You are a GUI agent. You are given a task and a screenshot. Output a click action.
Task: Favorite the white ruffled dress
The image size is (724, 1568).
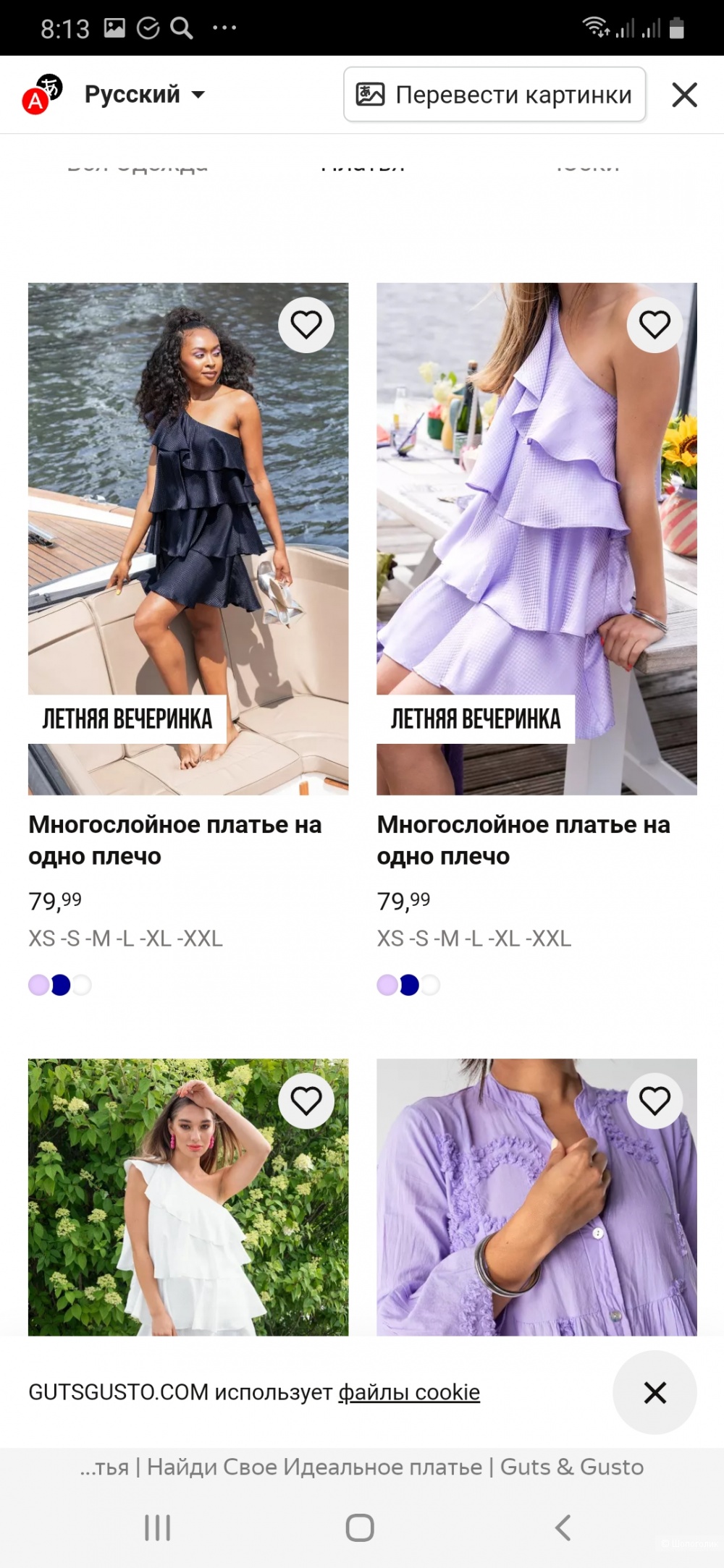tap(306, 1101)
